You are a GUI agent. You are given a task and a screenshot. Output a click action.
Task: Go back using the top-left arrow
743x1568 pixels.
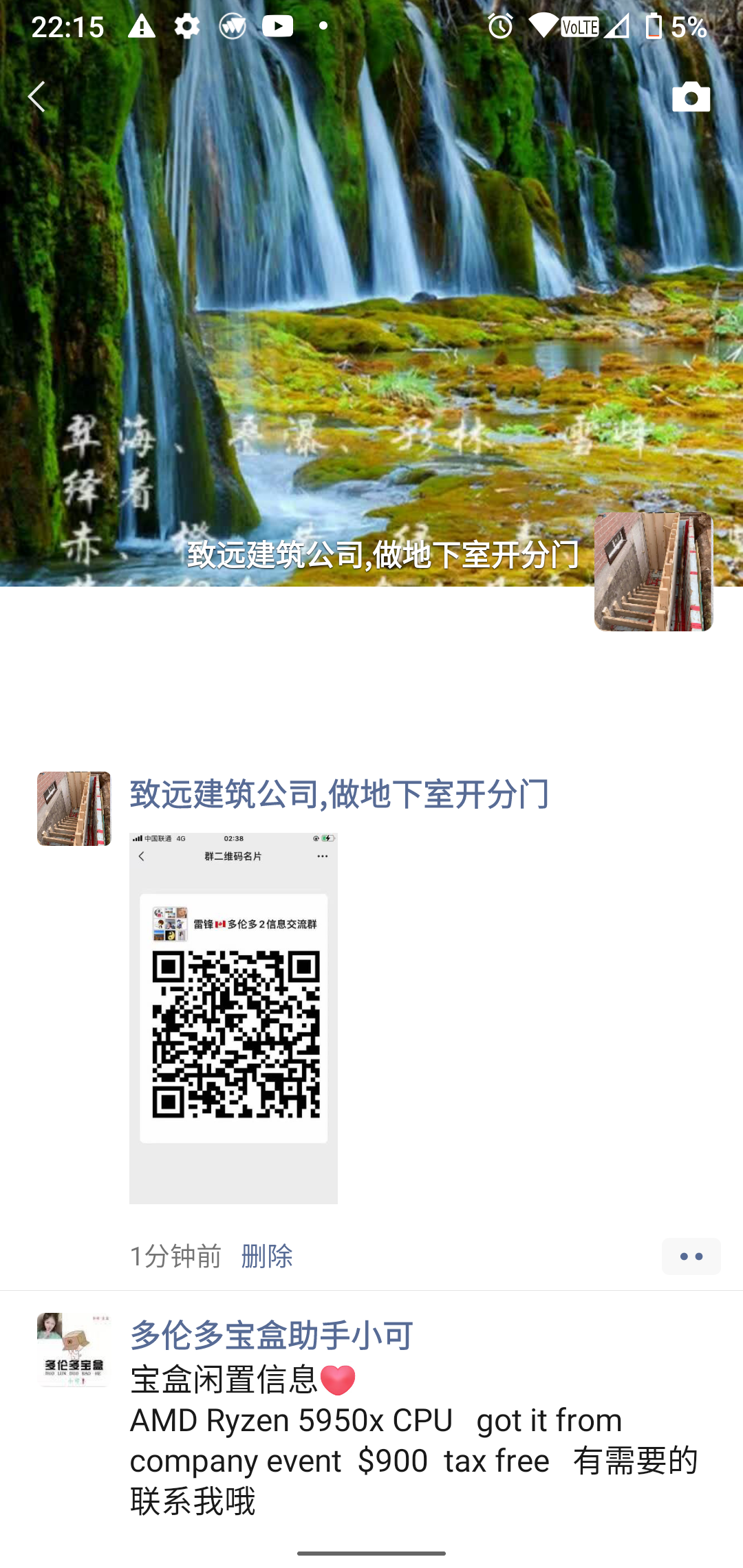click(36, 97)
